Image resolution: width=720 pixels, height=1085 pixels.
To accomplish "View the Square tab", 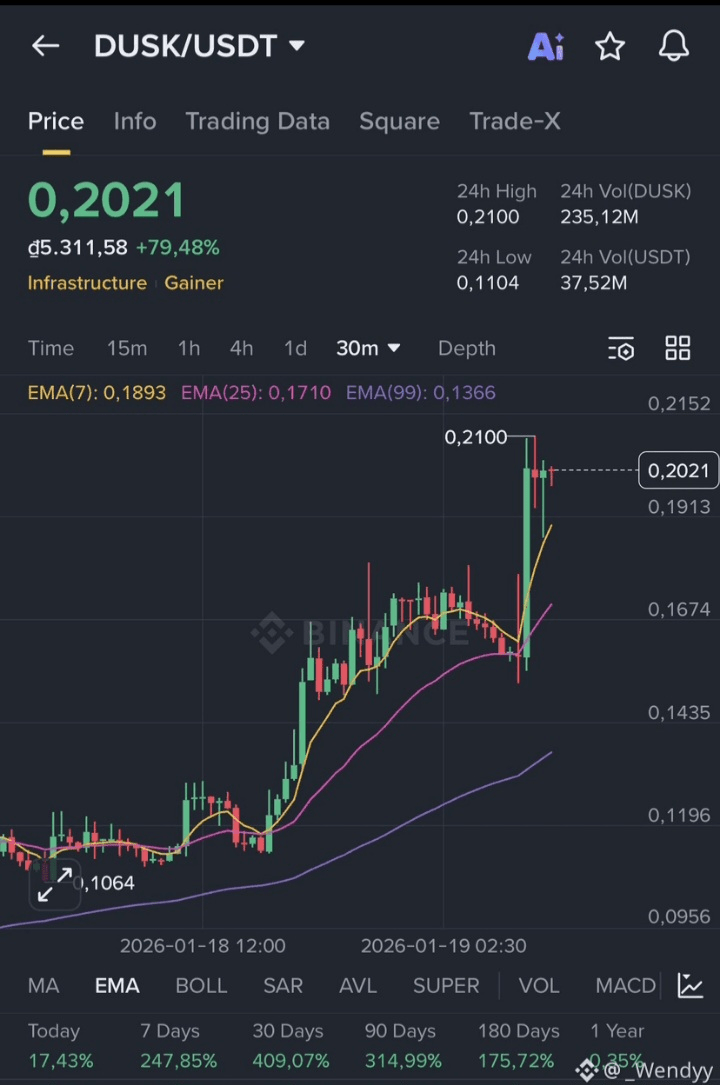I will (x=399, y=121).
